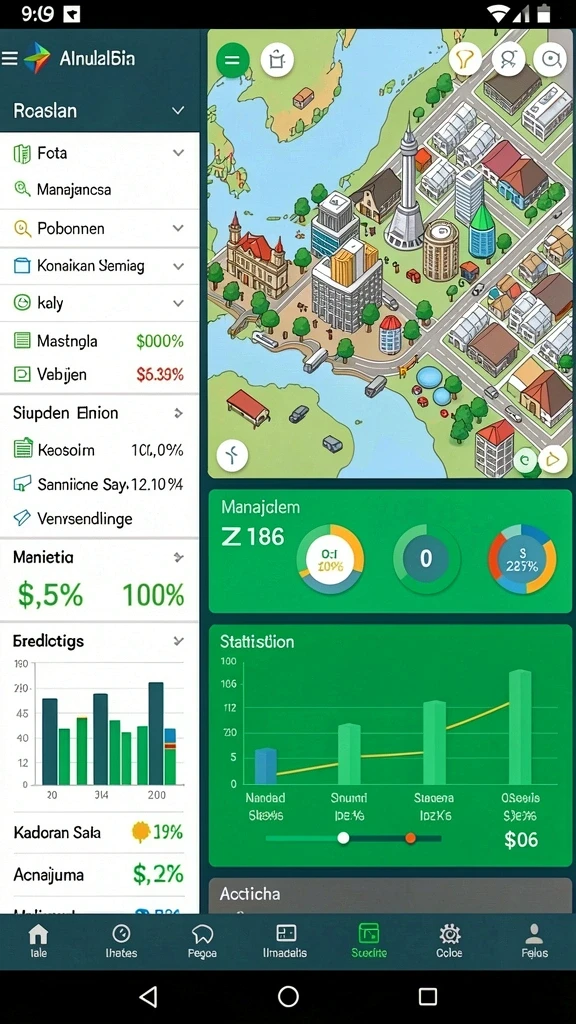
Task: Expand the kaly row
Action: coord(178,303)
